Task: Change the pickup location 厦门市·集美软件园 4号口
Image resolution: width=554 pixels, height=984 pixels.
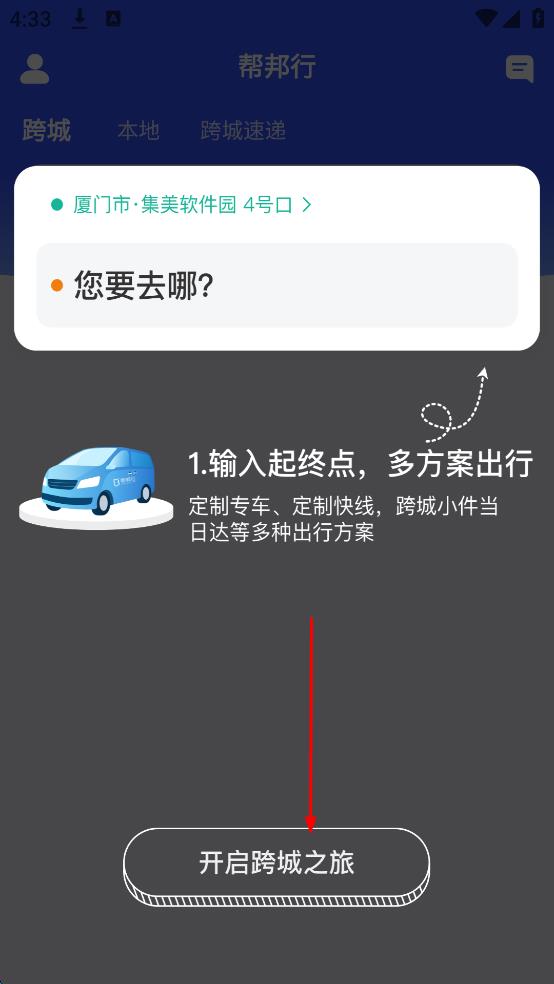Action: [182, 205]
